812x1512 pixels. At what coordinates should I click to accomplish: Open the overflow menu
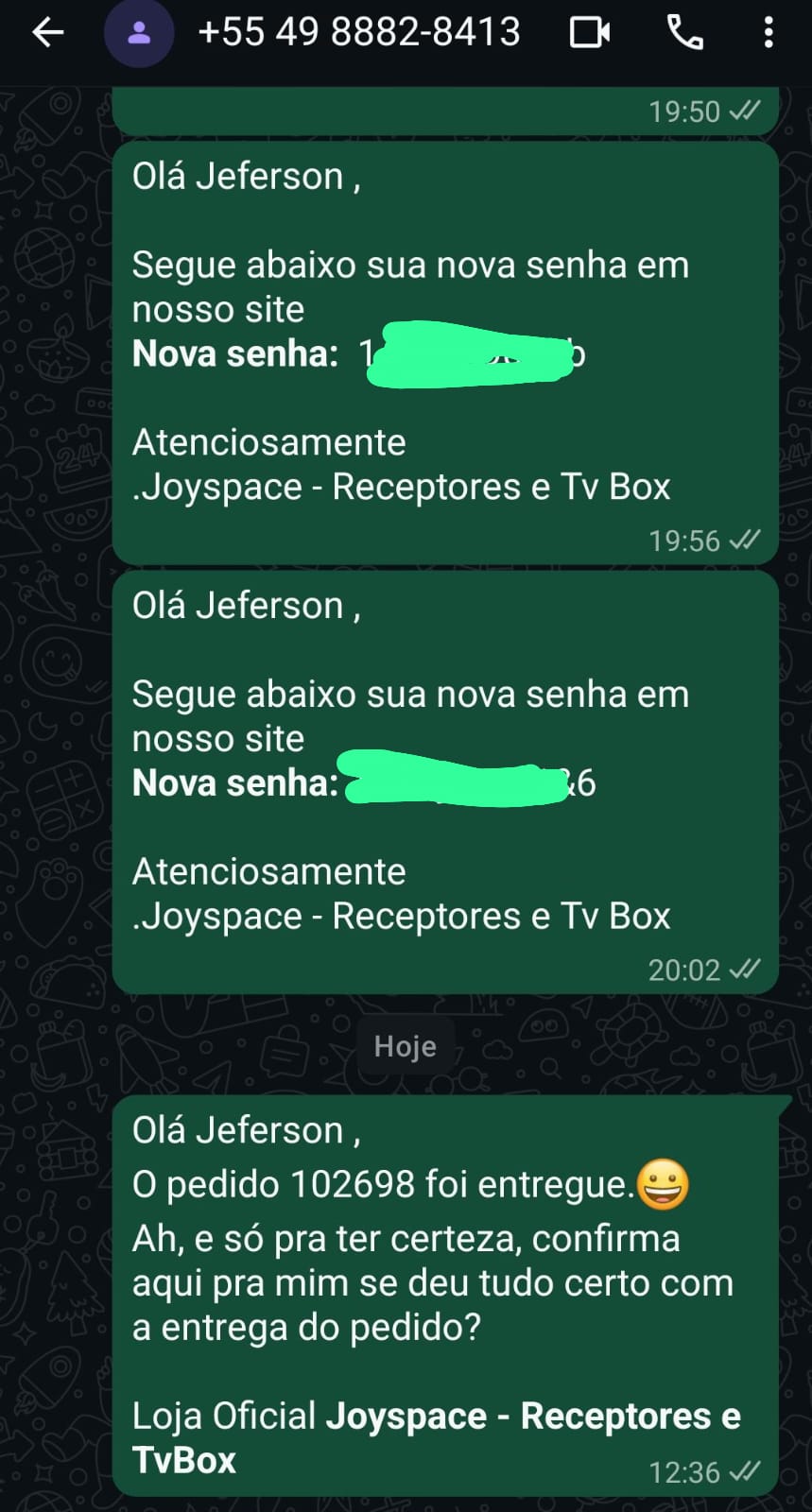[x=768, y=33]
